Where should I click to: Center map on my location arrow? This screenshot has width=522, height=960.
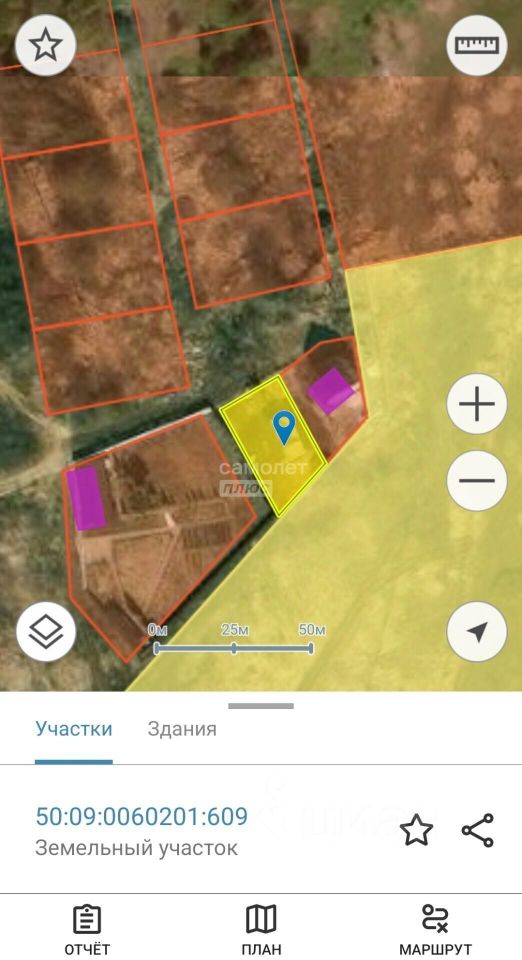click(477, 631)
